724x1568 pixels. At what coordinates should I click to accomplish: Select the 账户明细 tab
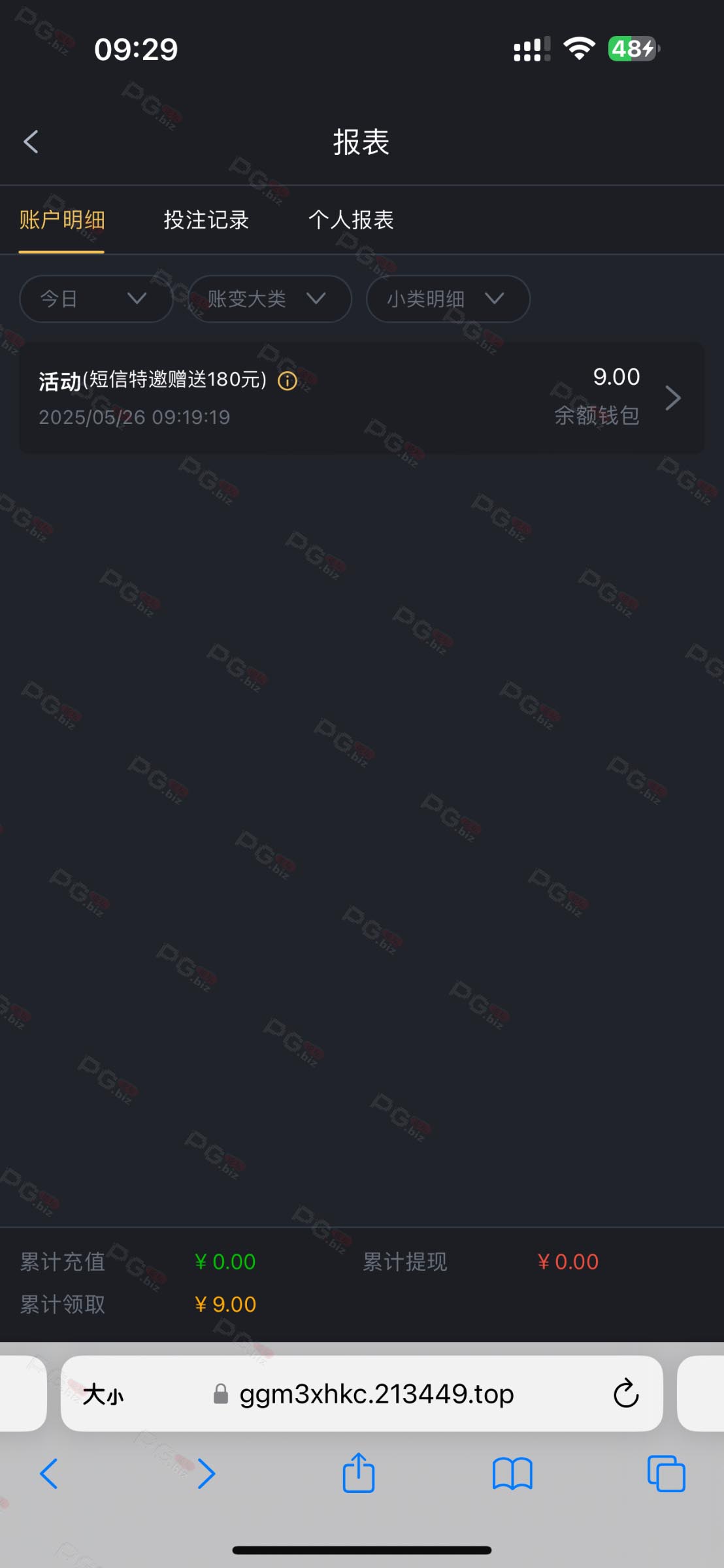[x=62, y=220]
